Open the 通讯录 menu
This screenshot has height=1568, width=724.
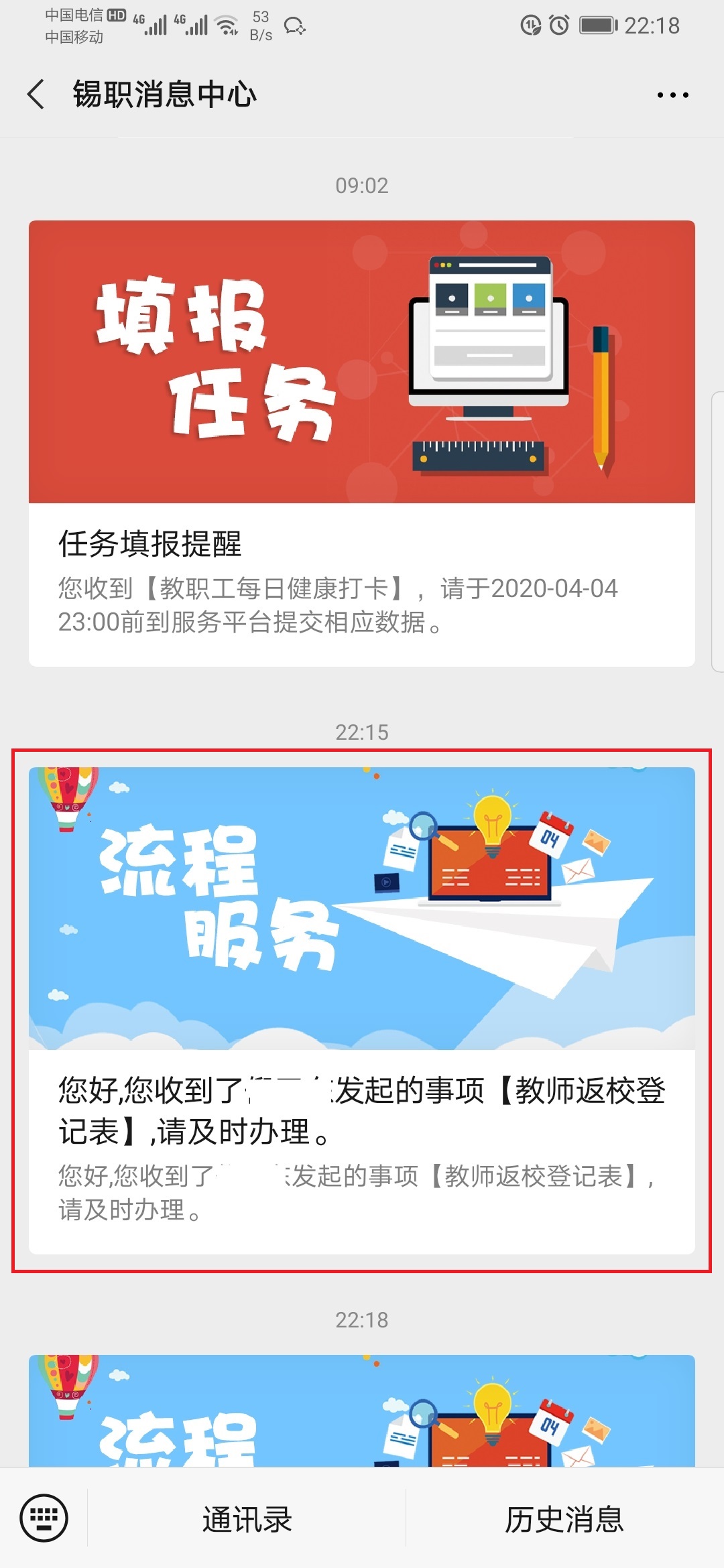point(247,1519)
